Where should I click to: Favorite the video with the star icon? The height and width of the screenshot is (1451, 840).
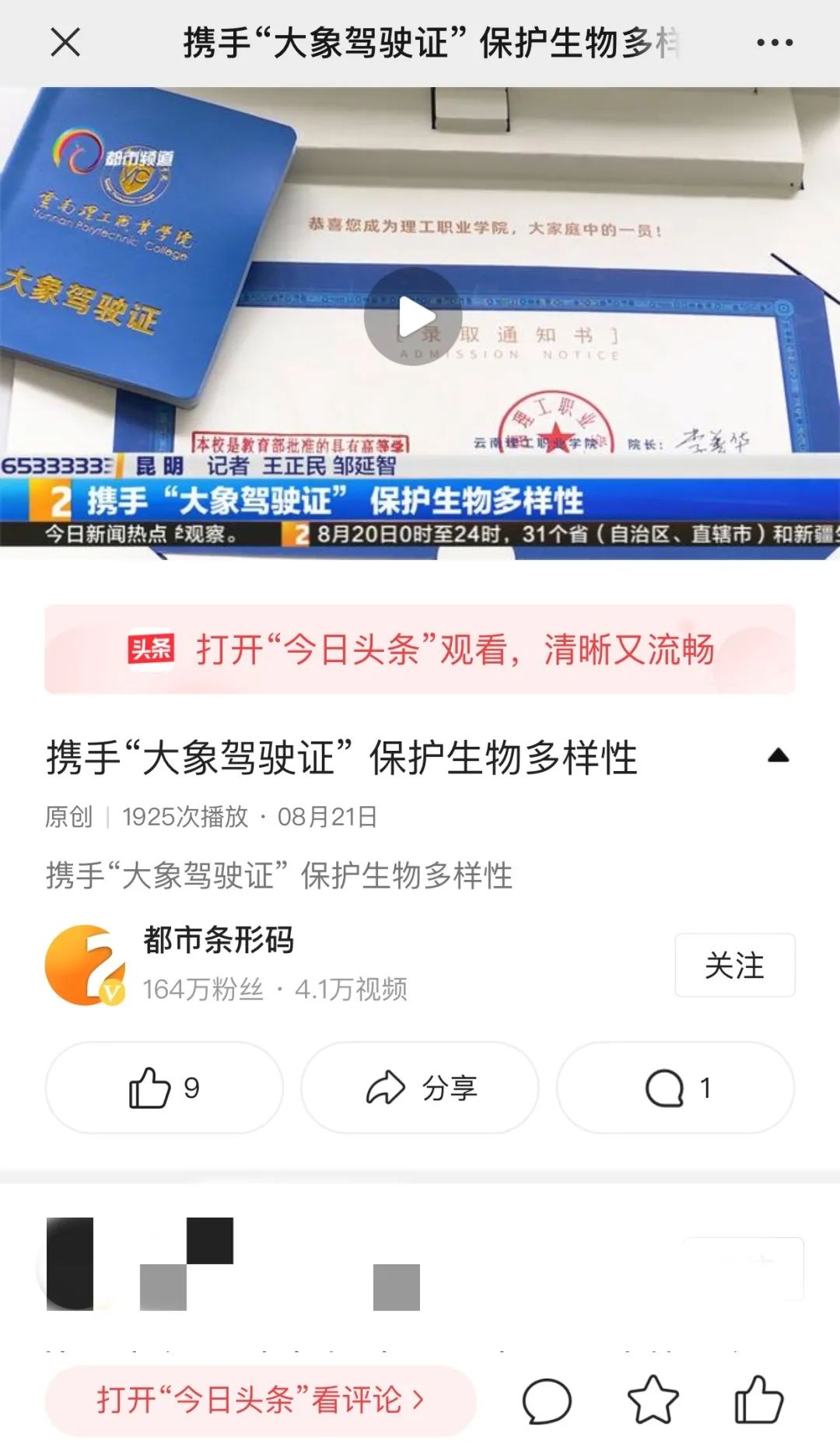(653, 1400)
